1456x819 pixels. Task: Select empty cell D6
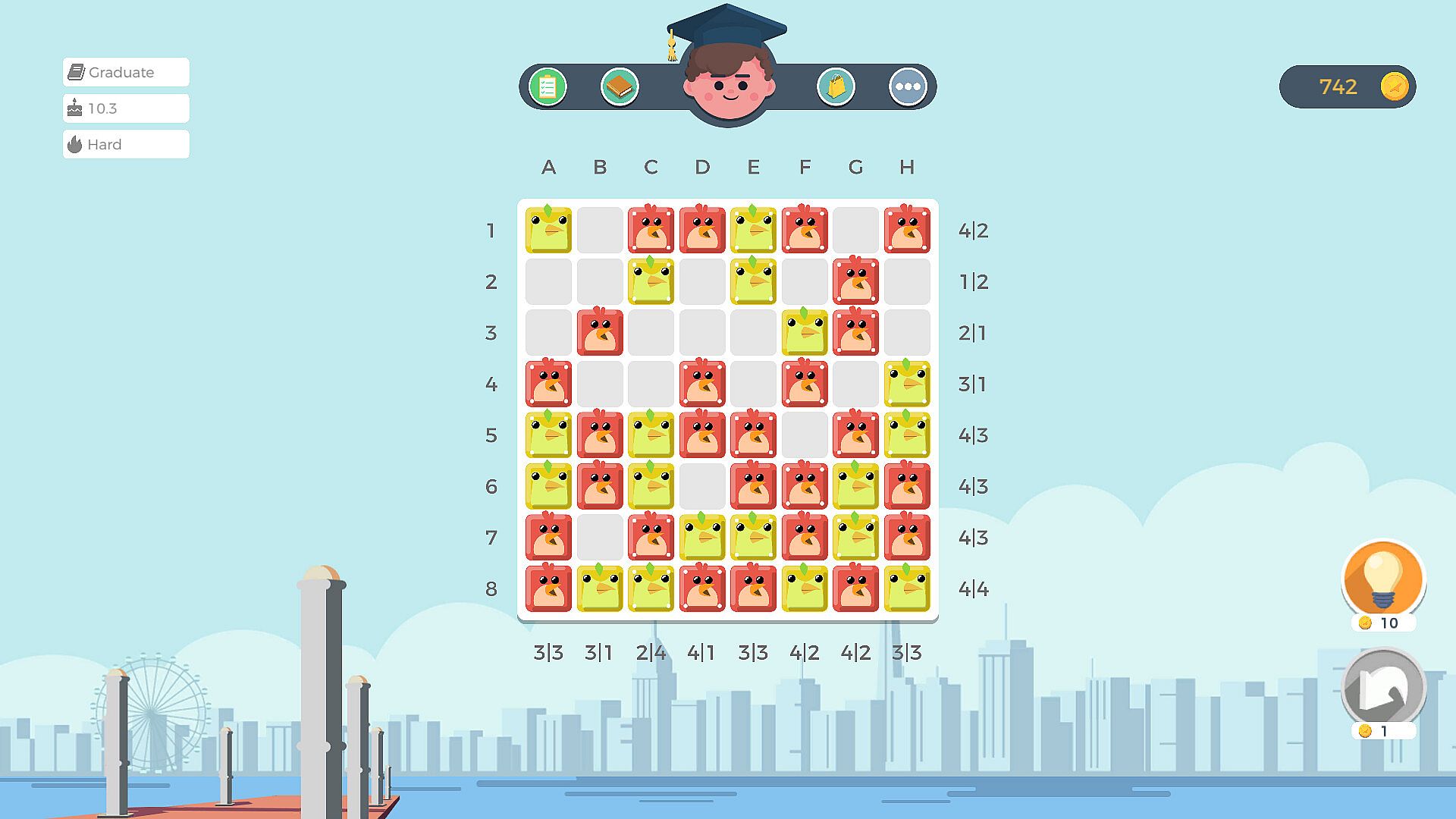click(702, 486)
